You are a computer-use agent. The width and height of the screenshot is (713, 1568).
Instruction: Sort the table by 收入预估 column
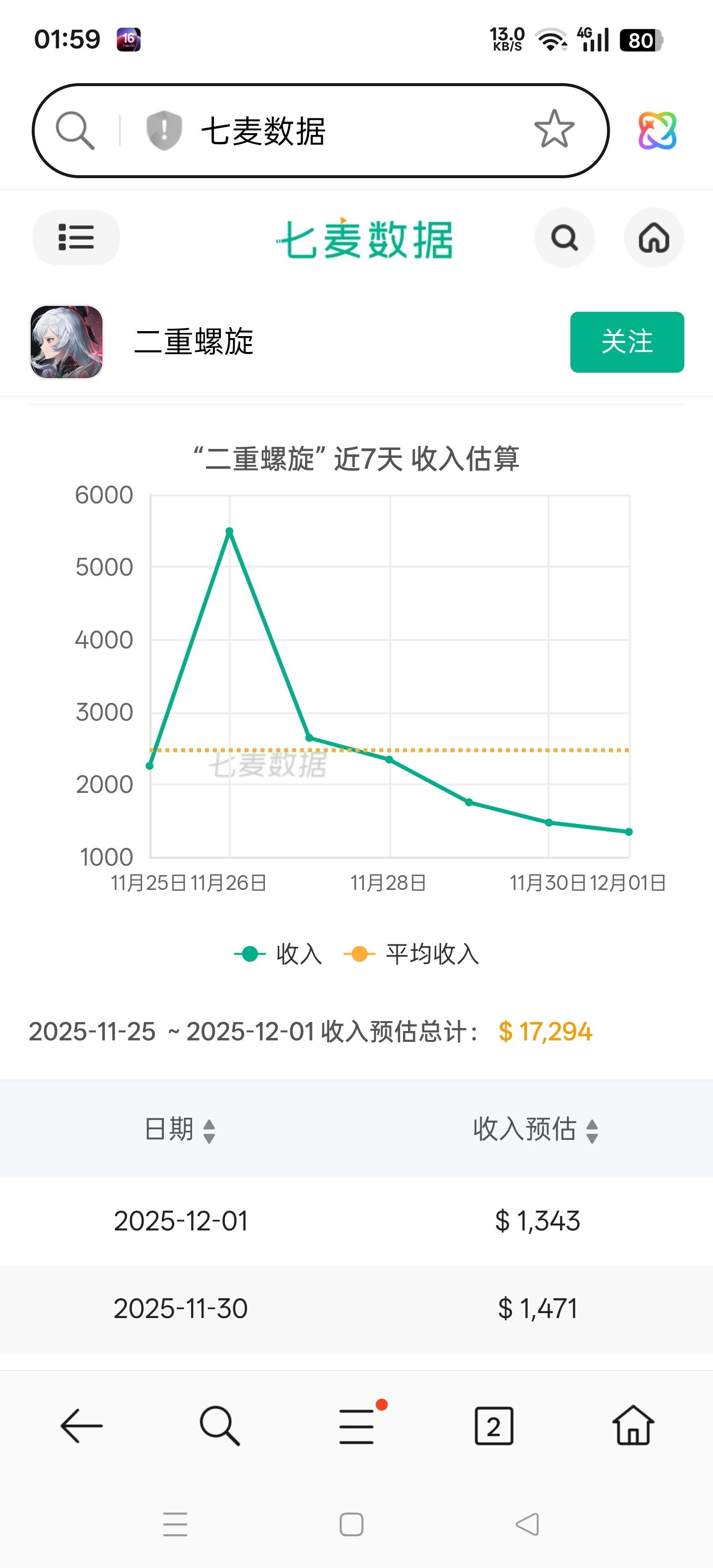535,1130
